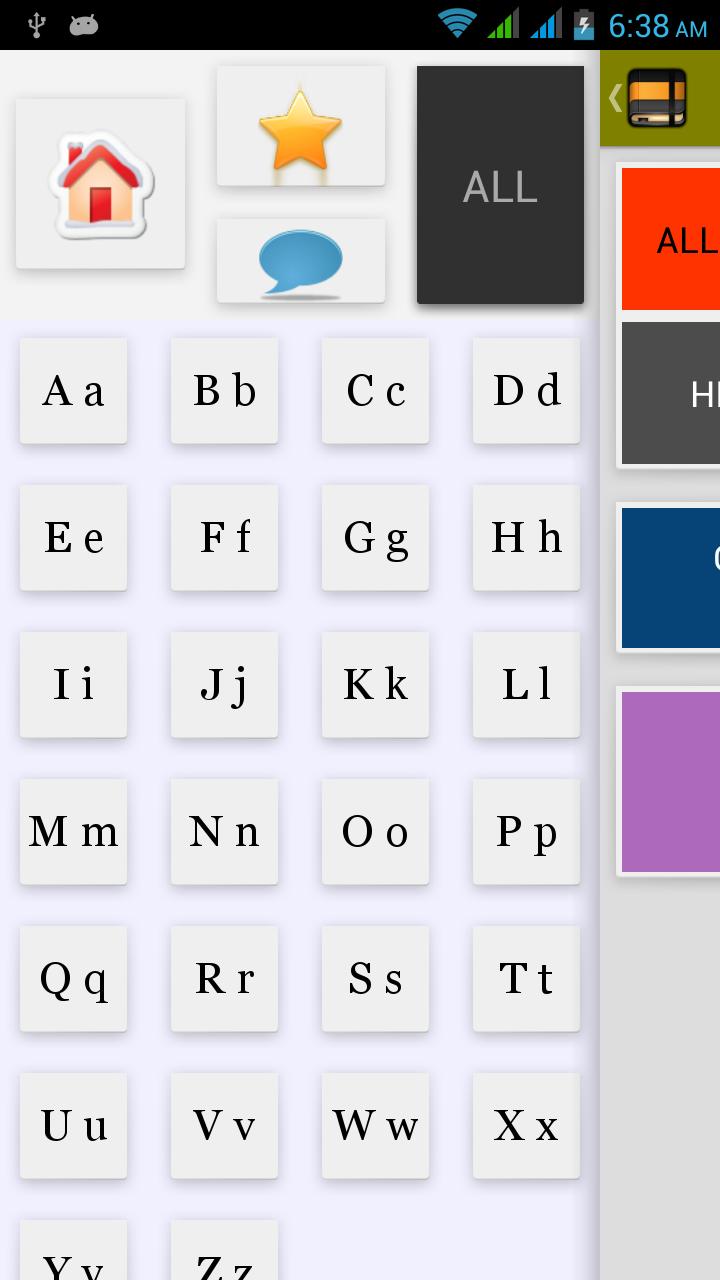Image resolution: width=720 pixels, height=1280 pixels.
Task: Pick the purple category swatch in the side panel
Action: [678, 780]
